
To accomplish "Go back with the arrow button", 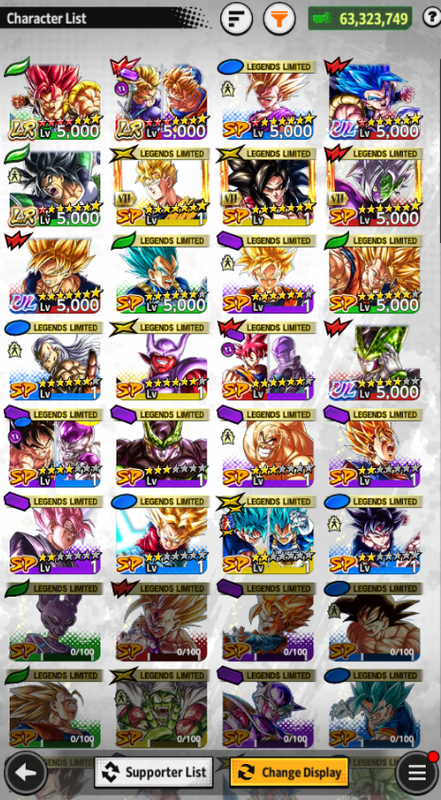I will click(x=26, y=772).
